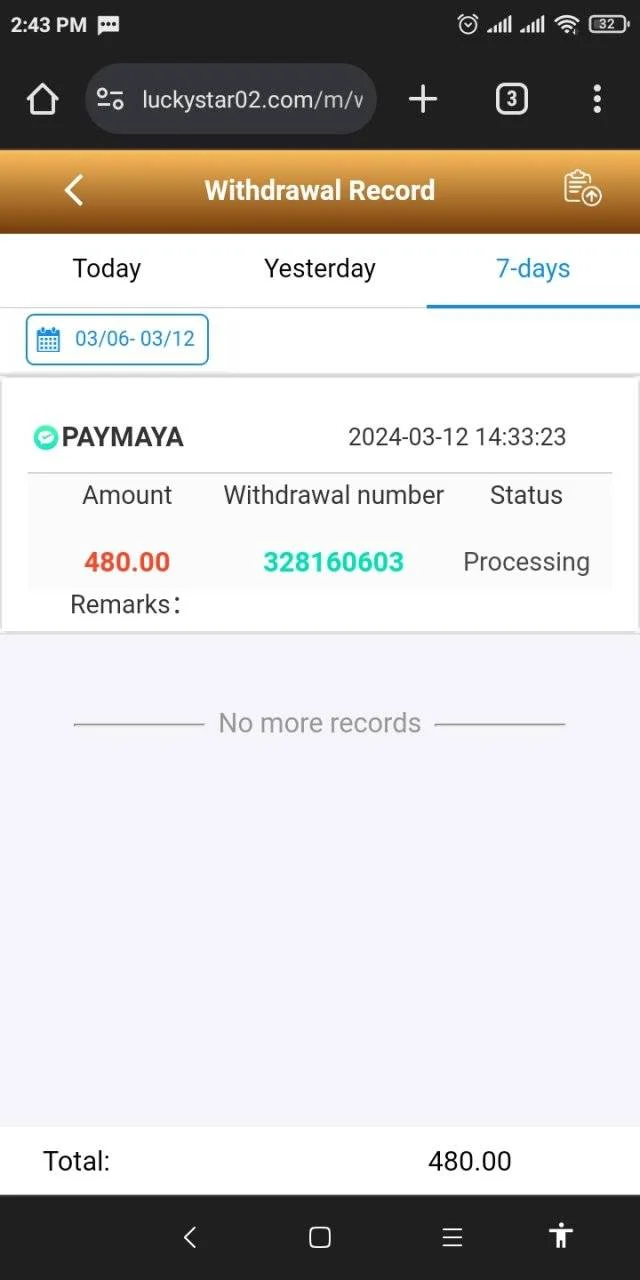Go back from Withdrawal Record
This screenshot has height=1280, width=640.
coord(74,190)
